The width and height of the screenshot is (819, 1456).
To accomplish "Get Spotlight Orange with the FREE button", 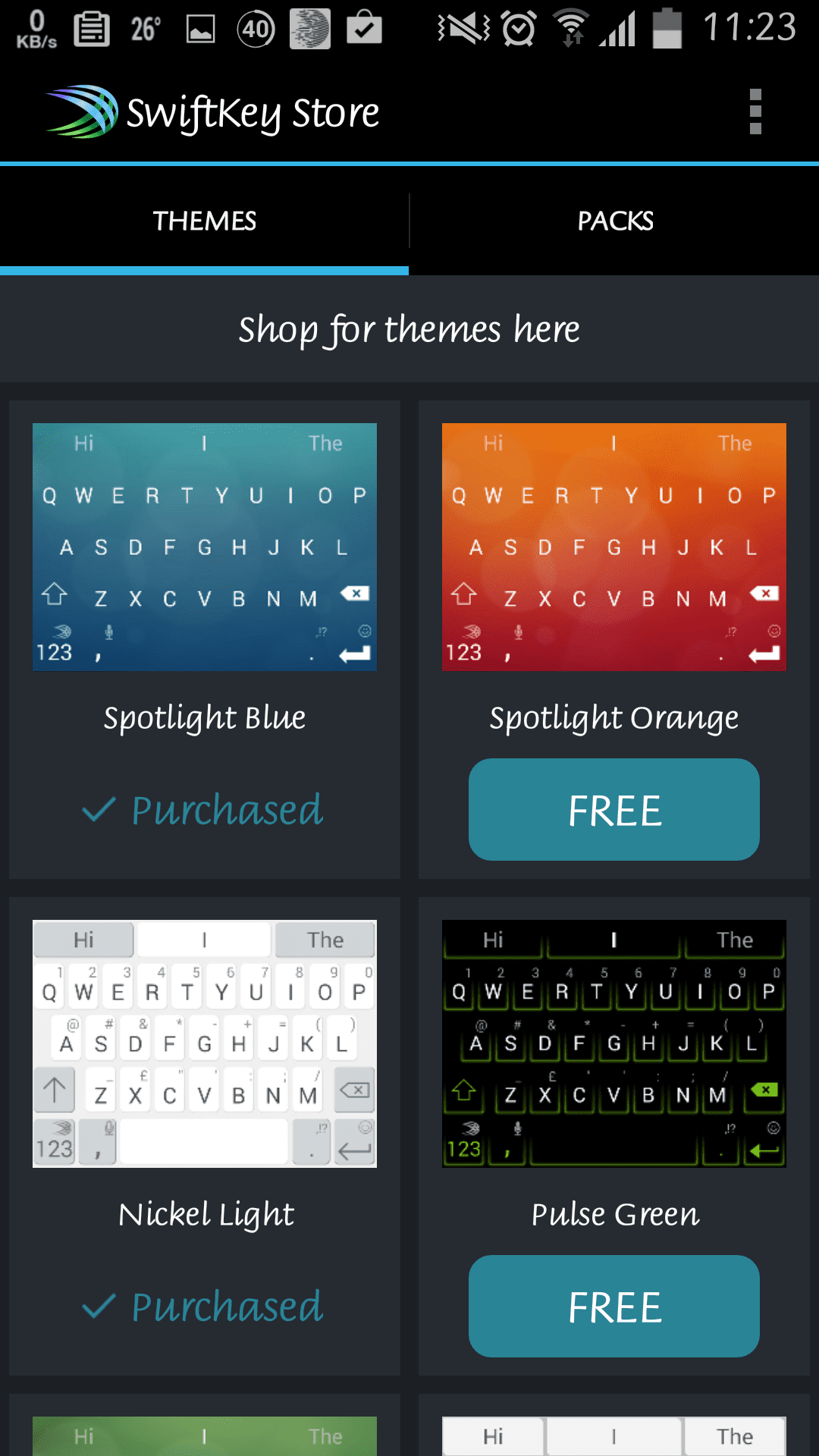I will [x=614, y=810].
